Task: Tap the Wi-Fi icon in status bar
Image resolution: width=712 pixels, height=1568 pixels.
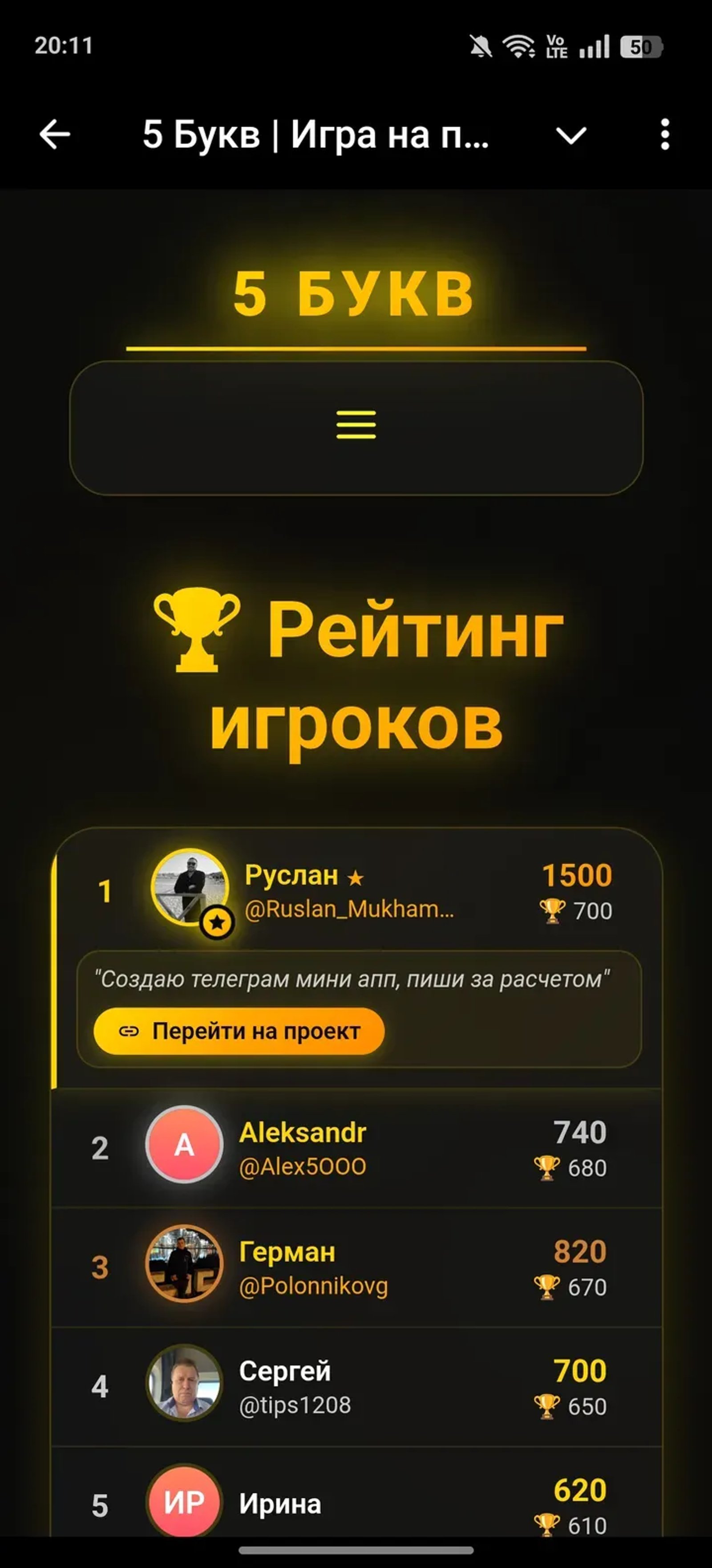Action: pyautogui.click(x=518, y=46)
